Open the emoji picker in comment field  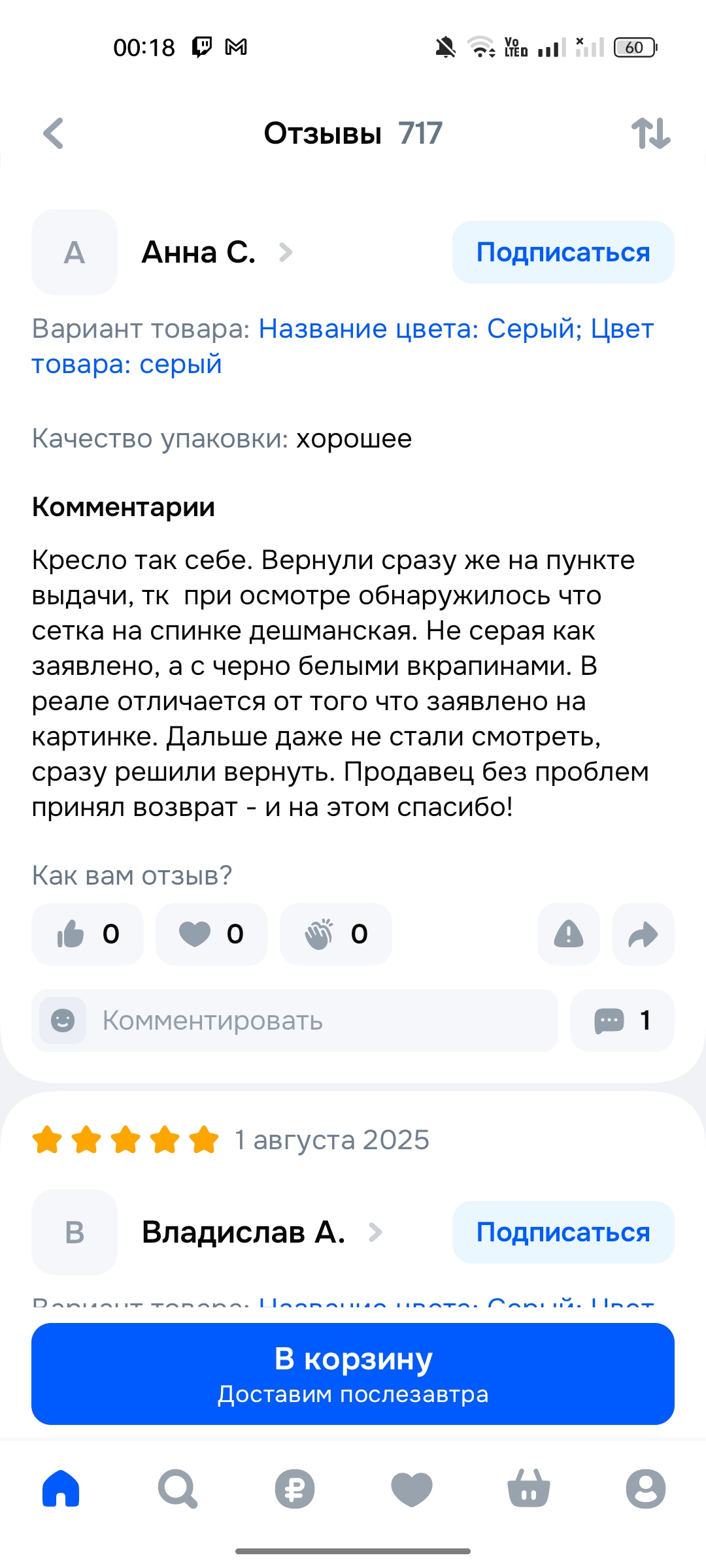click(x=63, y=1021)
